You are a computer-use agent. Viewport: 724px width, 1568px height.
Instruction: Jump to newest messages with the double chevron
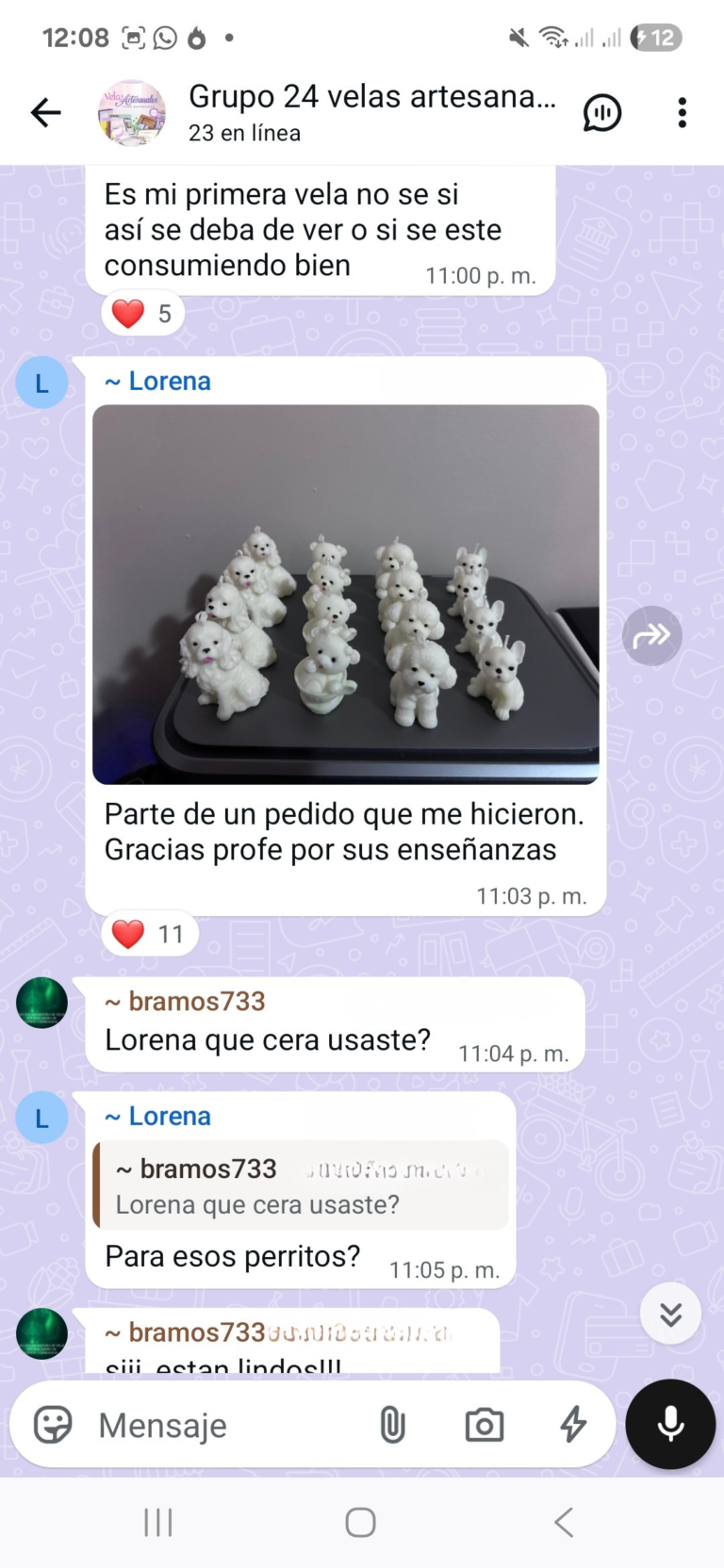click(670, 1313)
